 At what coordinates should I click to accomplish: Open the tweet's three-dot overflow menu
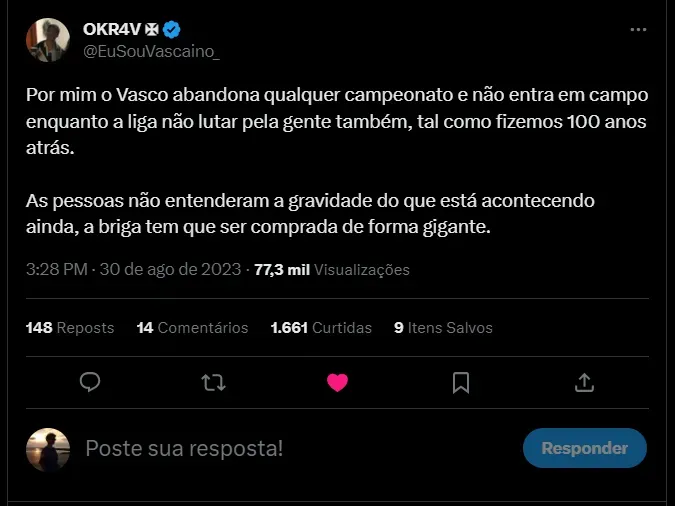(638, 30)
